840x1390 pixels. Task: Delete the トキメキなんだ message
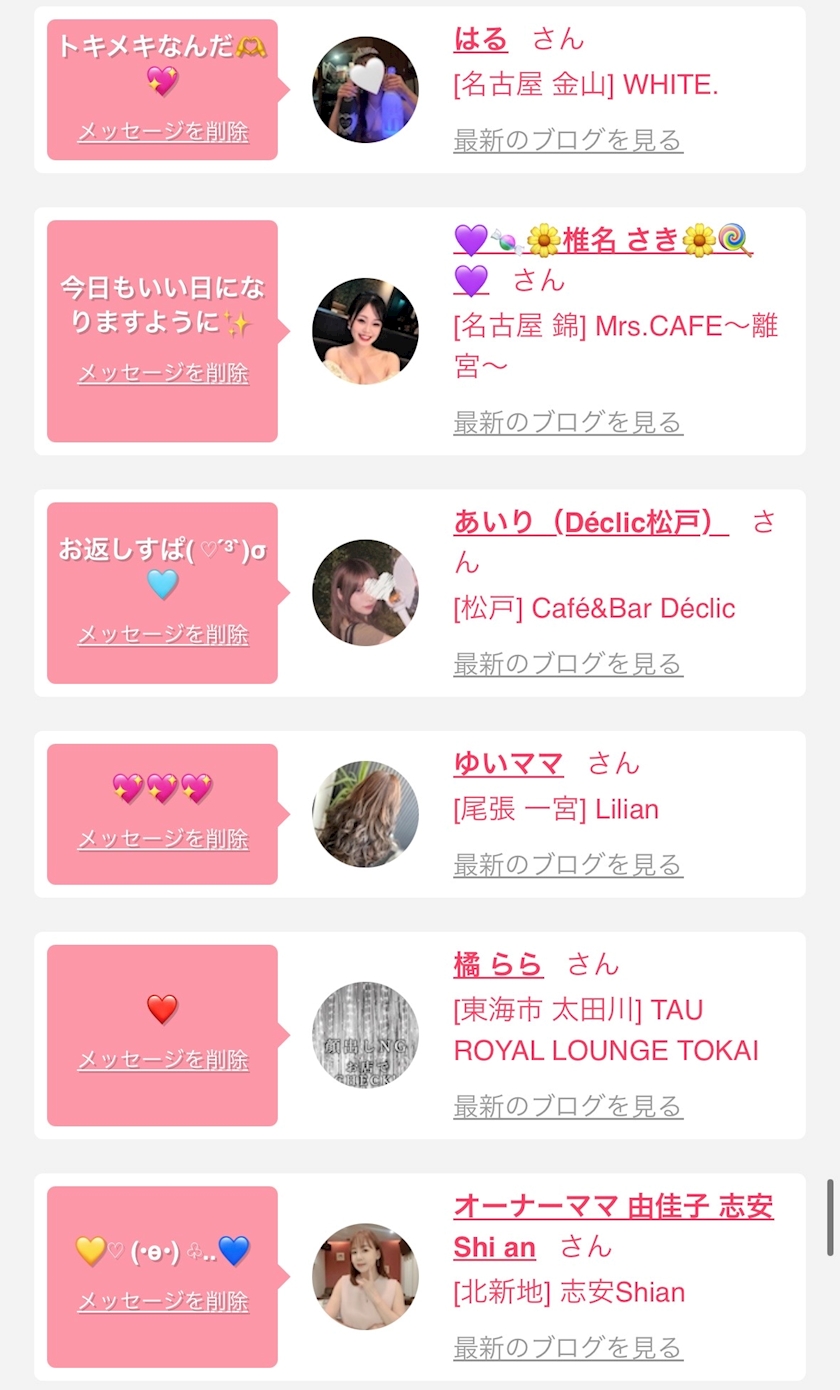pyautogui.click(x=163, y=132)
